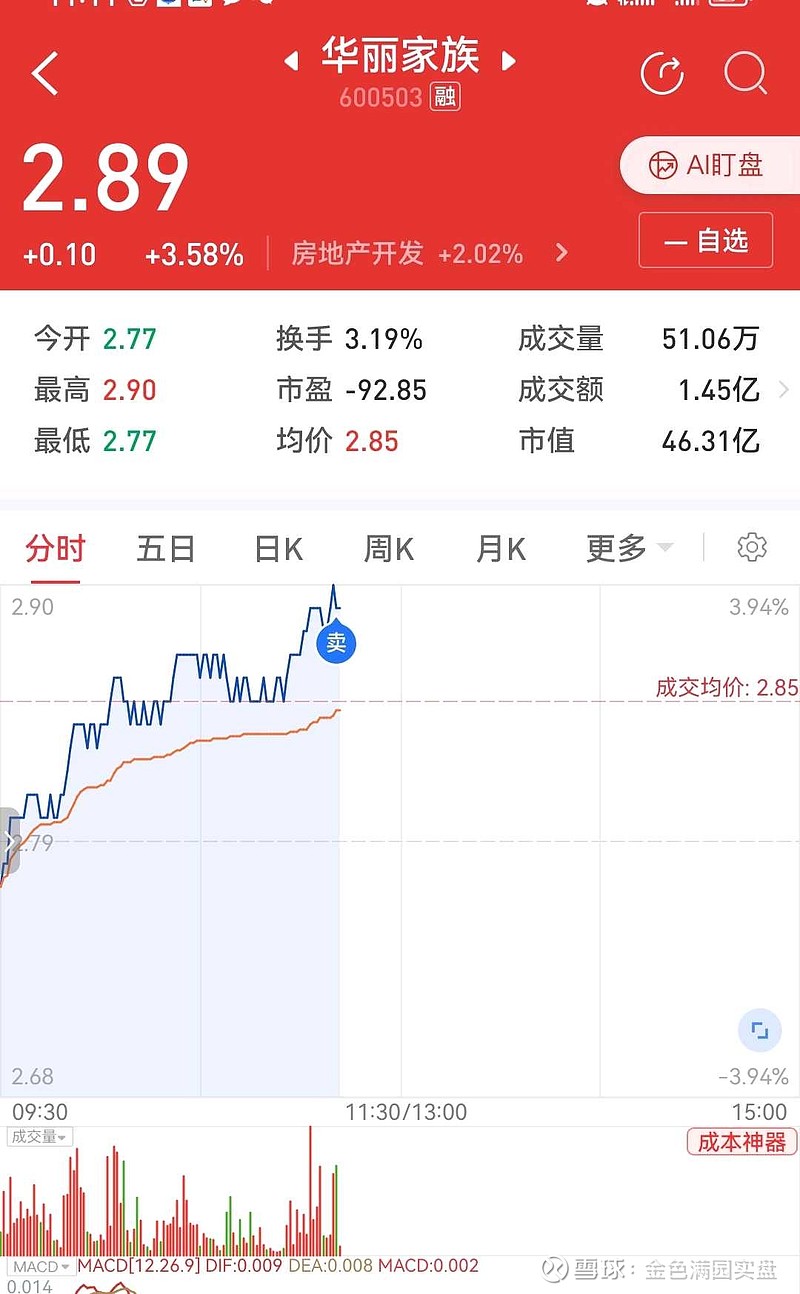
Task: Open chart settings gear
Action: [752, 547]
